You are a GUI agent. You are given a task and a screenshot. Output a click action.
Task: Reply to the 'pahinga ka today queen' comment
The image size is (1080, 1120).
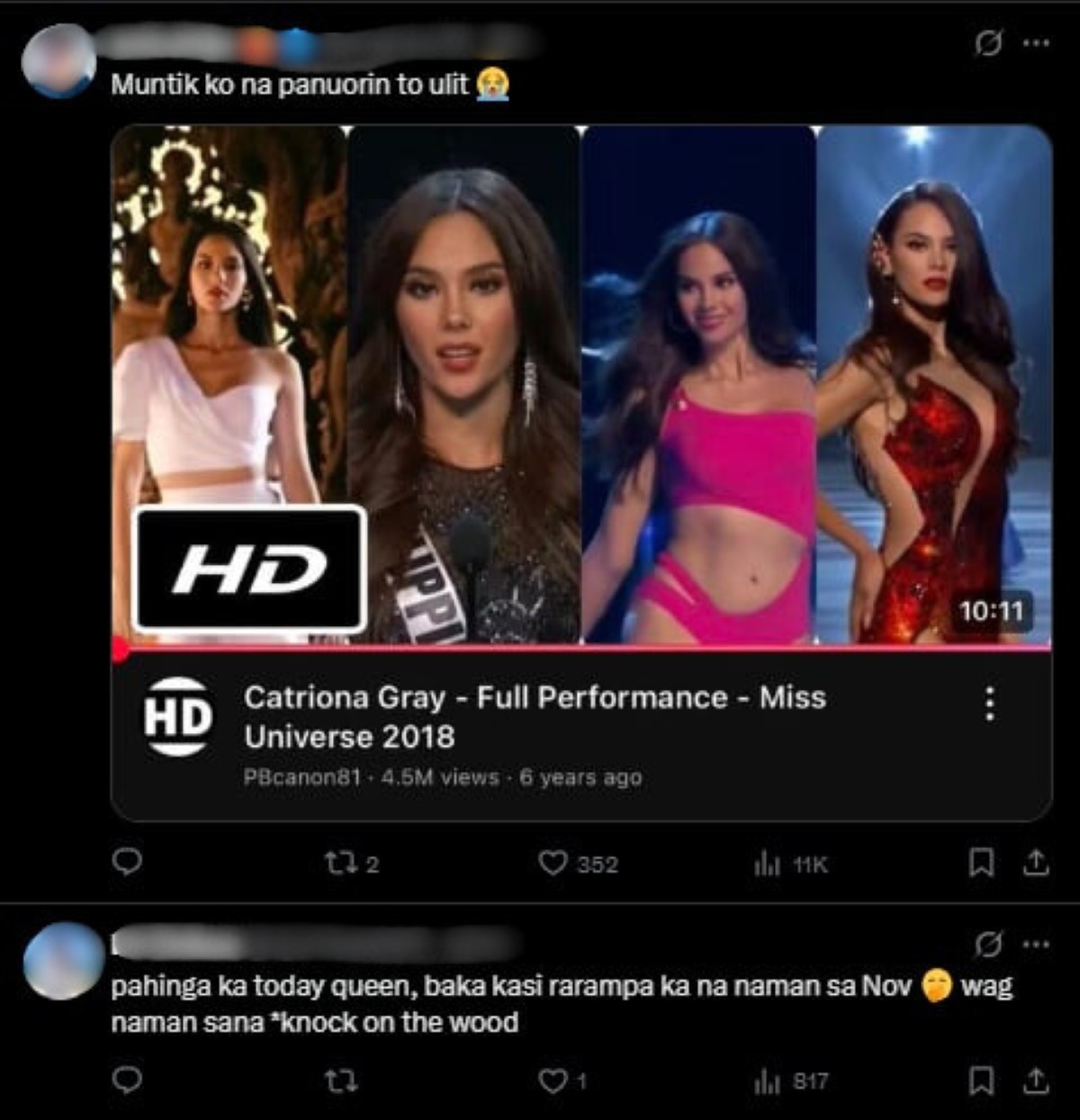[127, 1080]
